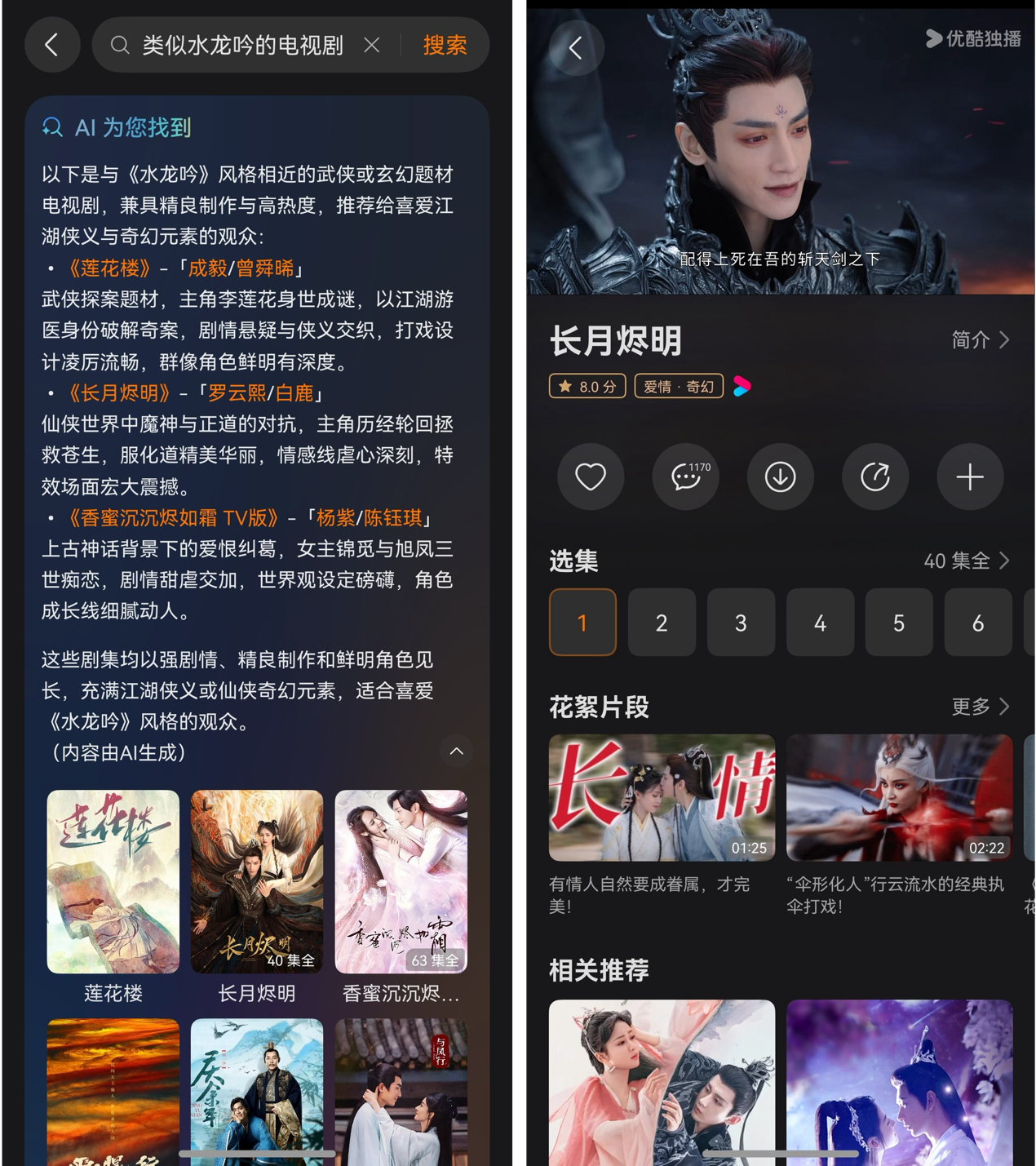Open the 香蜜沉沉烬如霜 poster card
The width and height of the screenshot is (1036, 1166).
pyautogui.click(x=401, y=882)
